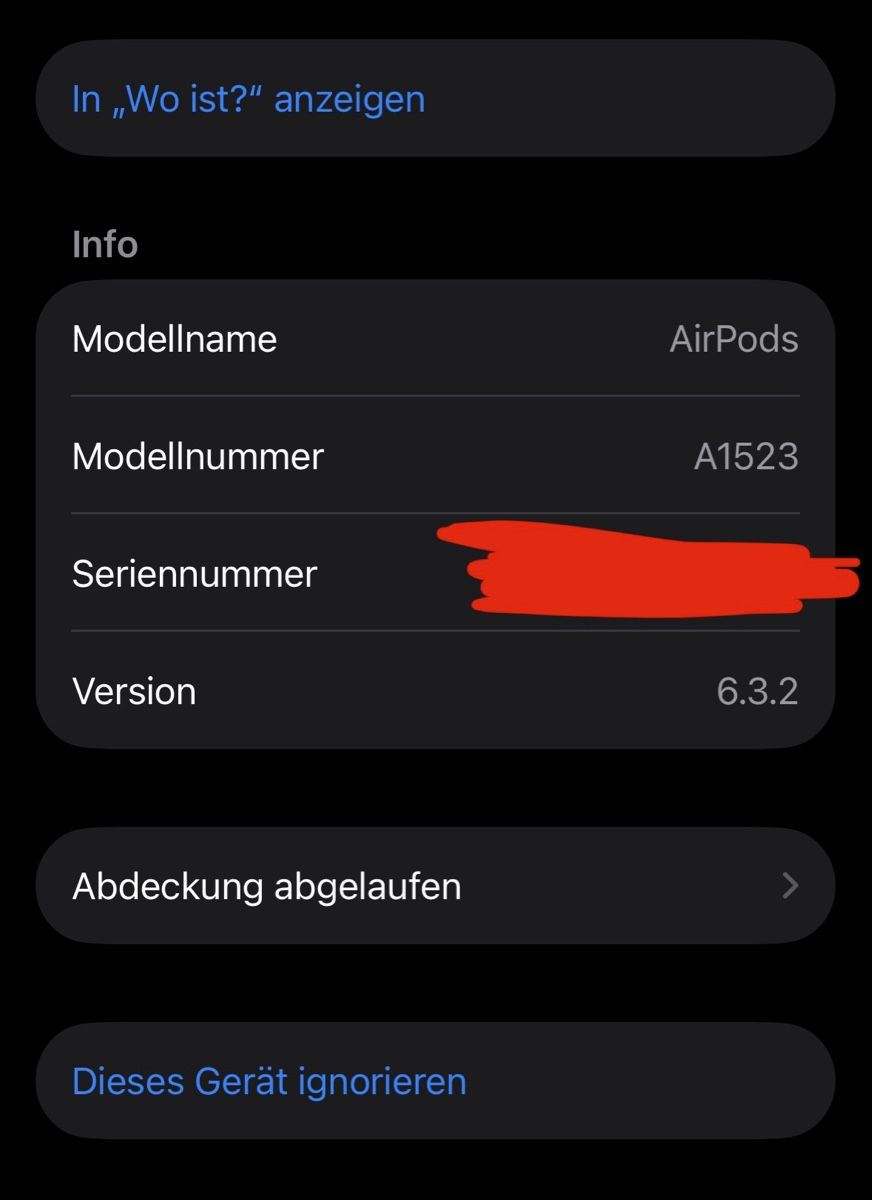Open the "Abdeckung abgelaufen" coverage row
The width and height of the screenshot is (872, 1200).
(x=435, y=886)
